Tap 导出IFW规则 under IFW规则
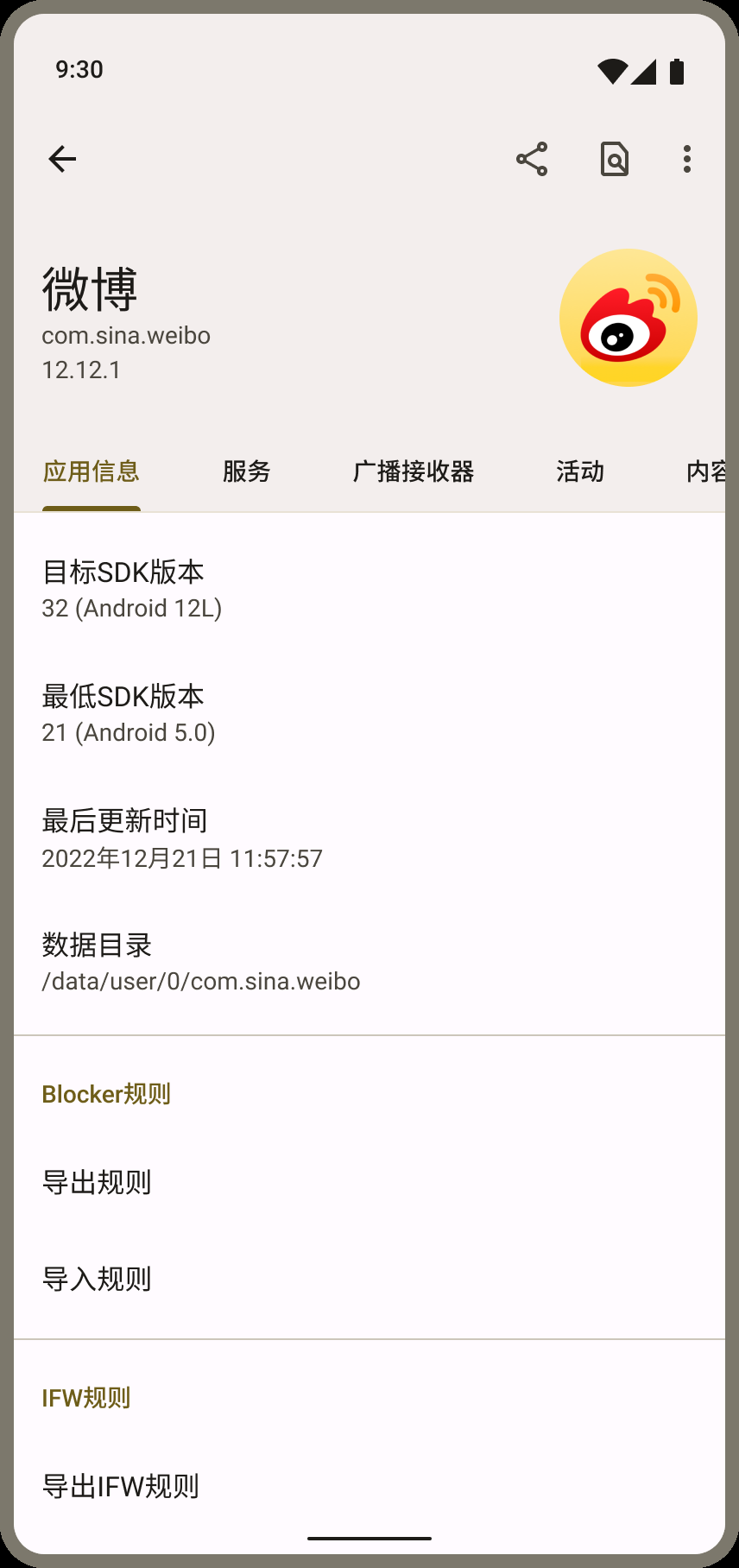 (121, 1487)
